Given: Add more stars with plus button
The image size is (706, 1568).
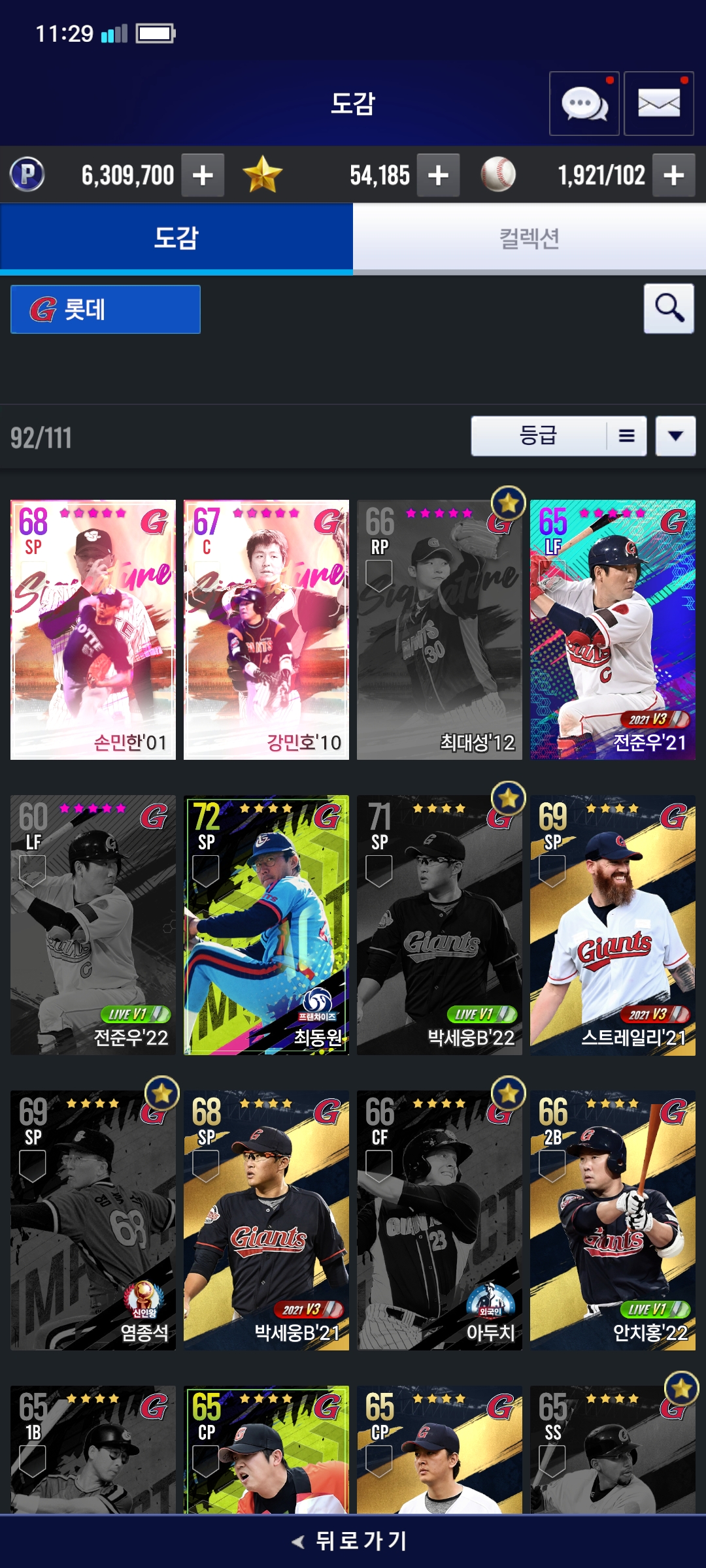Looking at the screenshot, I should (x=438, y=175).
